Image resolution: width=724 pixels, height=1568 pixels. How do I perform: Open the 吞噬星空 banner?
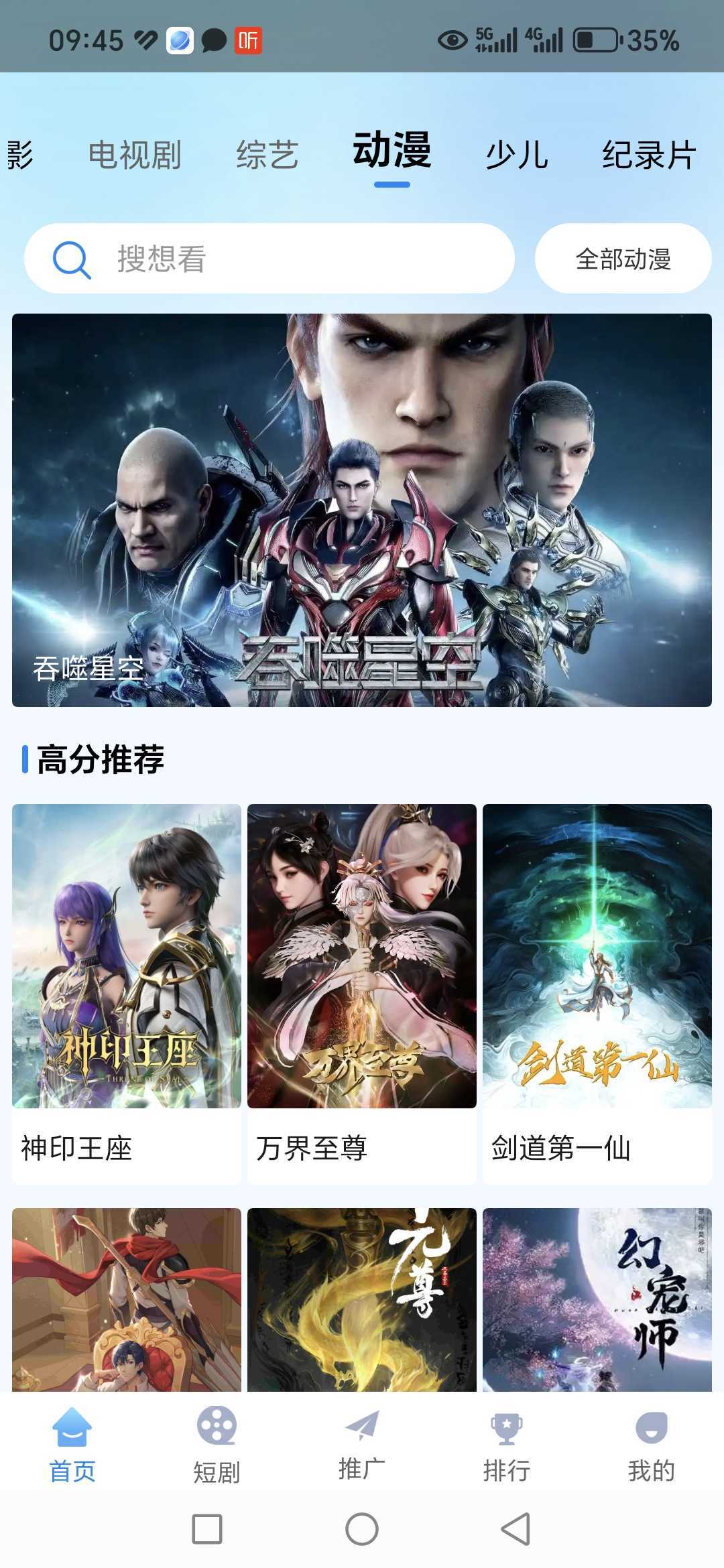pyautogui.click(x=362, y=509)
